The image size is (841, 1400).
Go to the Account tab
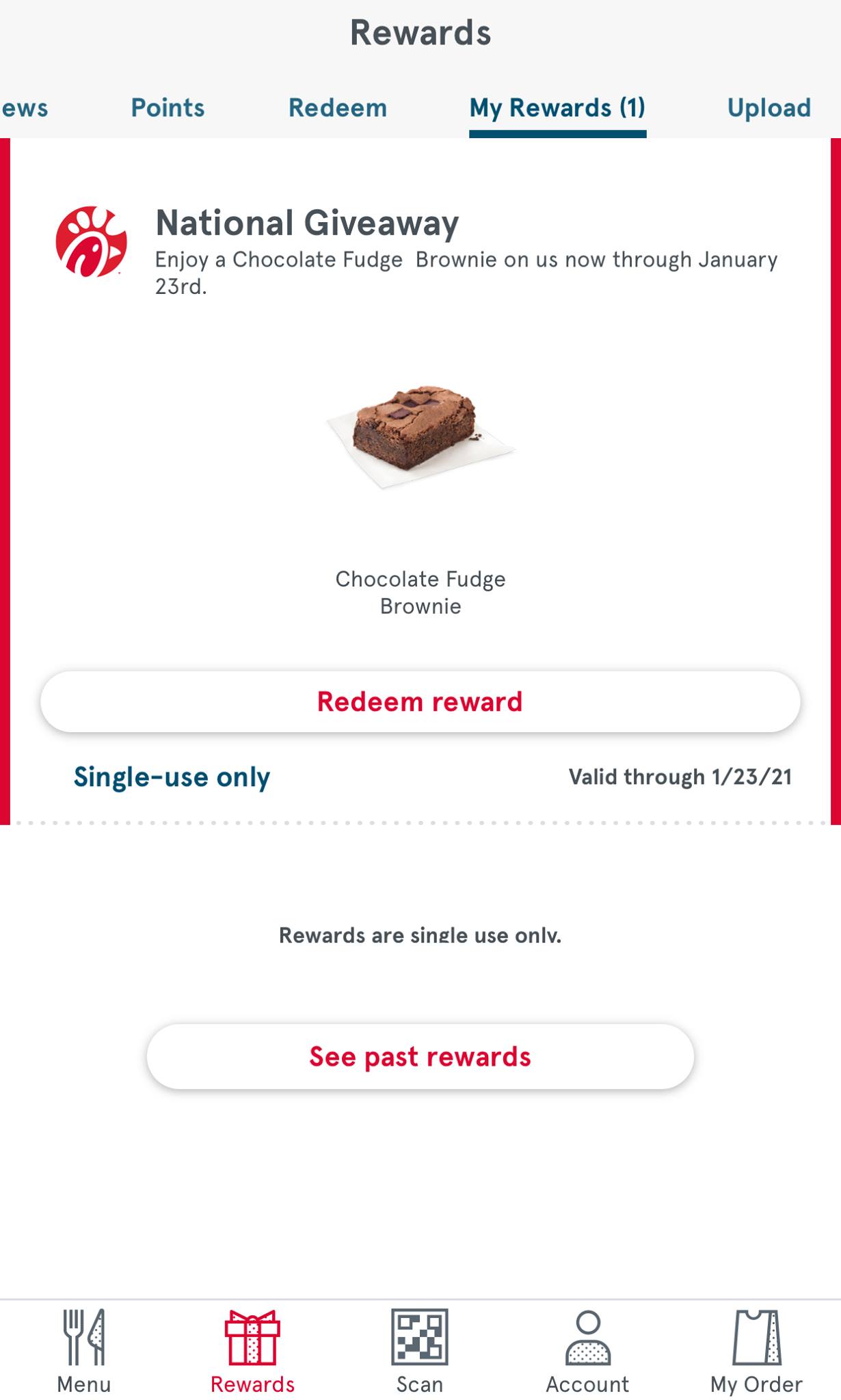(x=587, y=1351)
